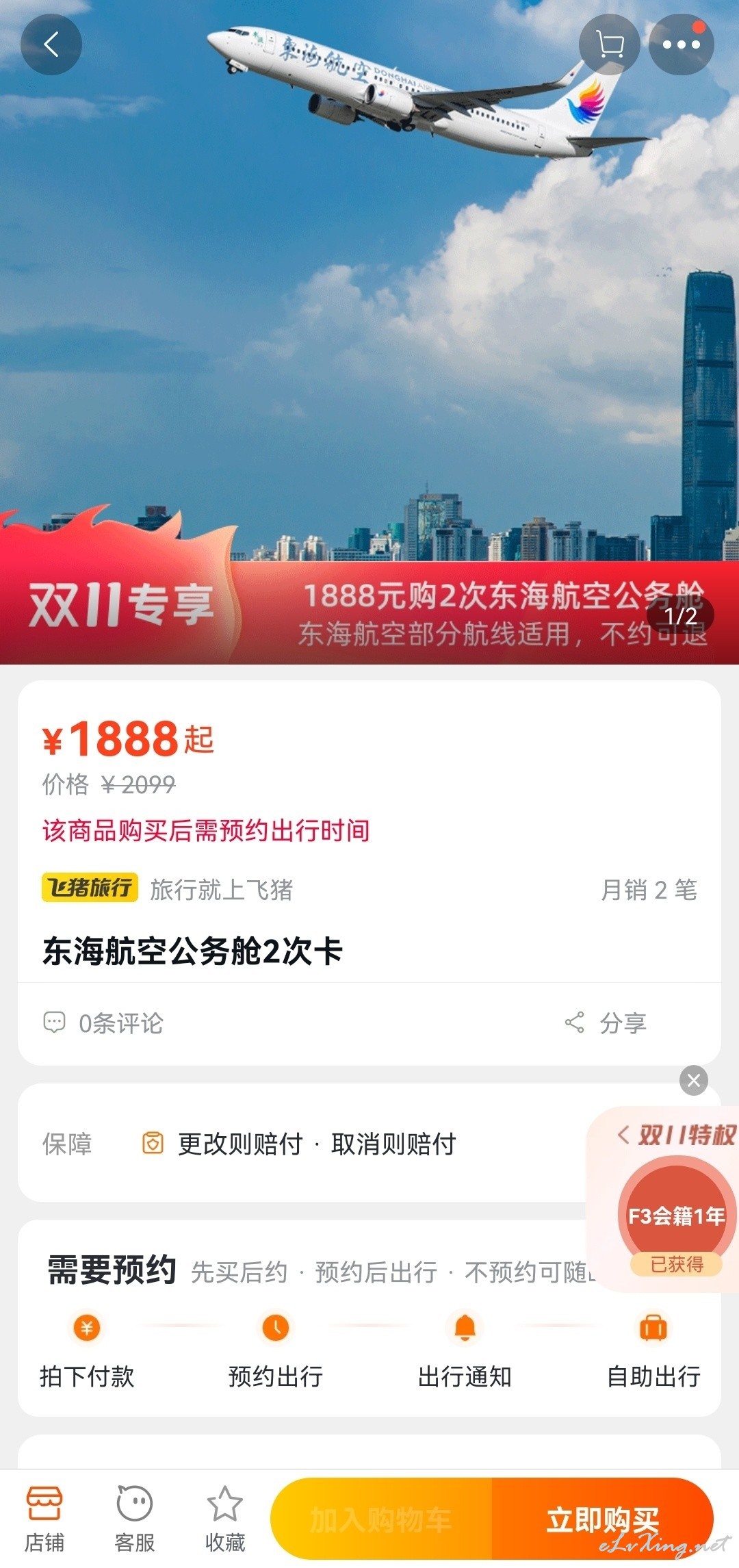
Task: Share this product via 分享
Action: [x=606, y=1023]
